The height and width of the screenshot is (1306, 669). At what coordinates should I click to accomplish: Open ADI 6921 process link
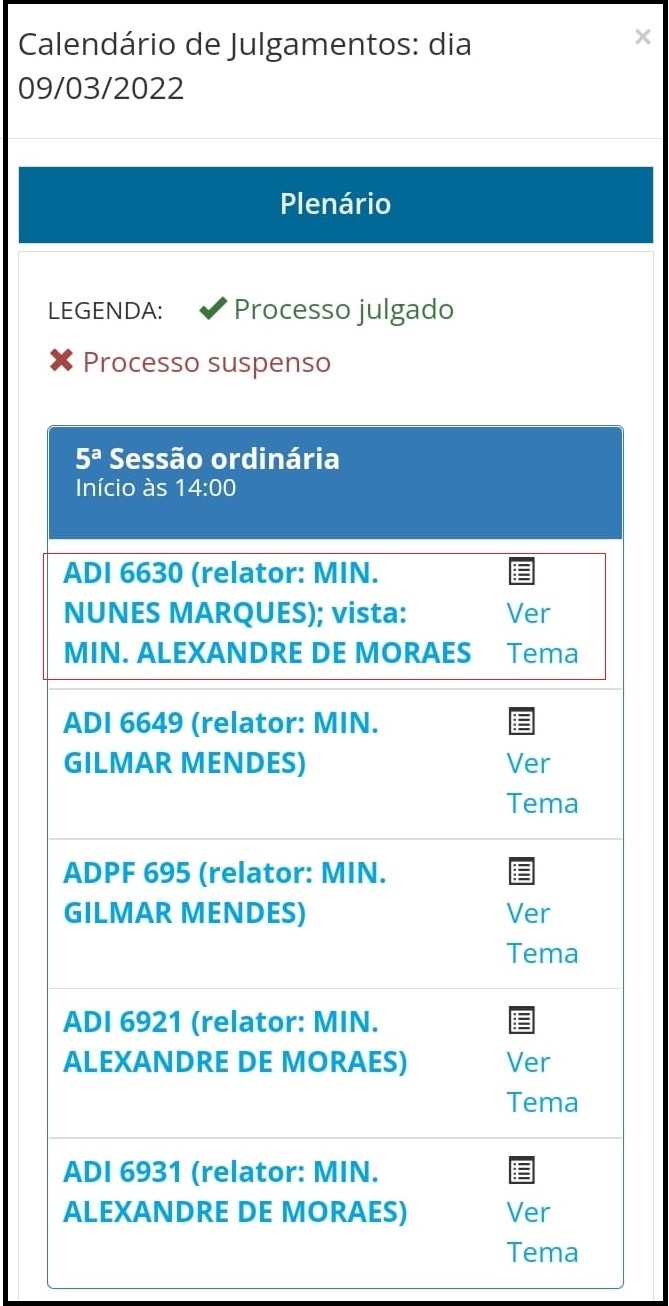click(x=235, y=1041)
